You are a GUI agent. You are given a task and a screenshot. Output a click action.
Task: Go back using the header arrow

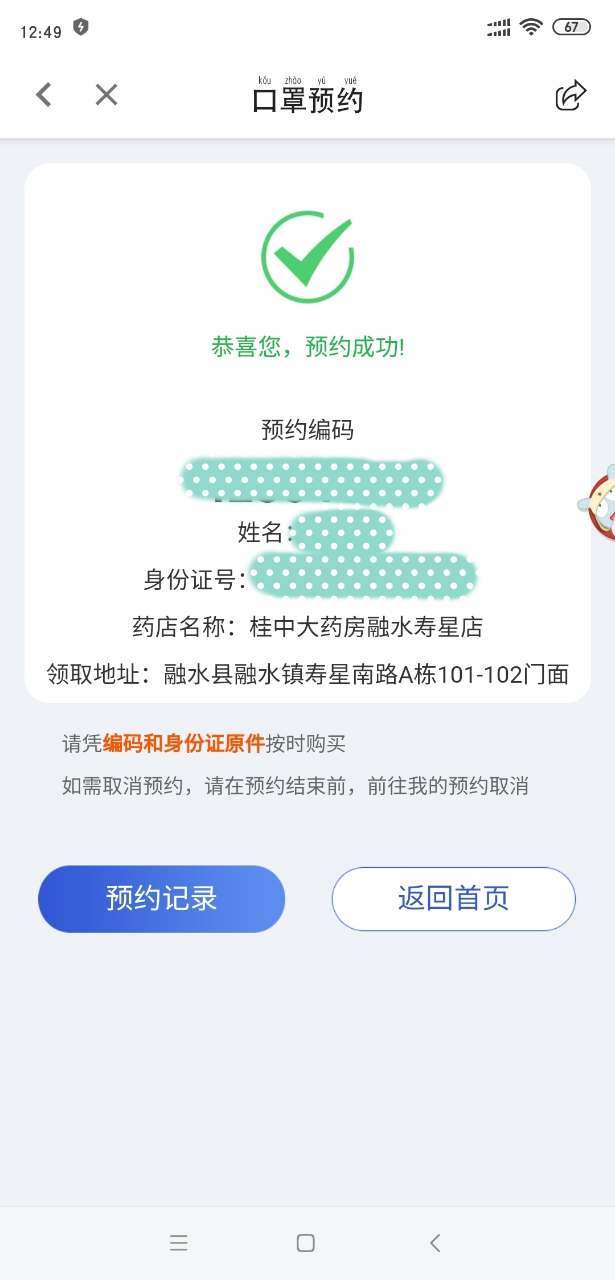43,95
